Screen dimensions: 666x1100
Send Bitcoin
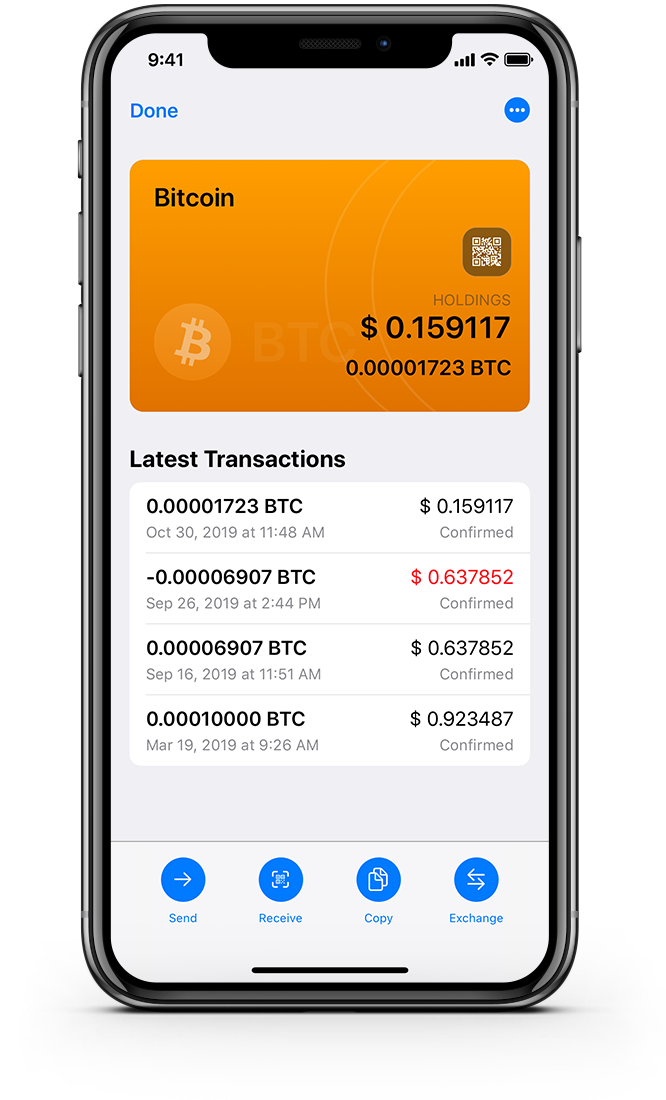(x=183, y=881)
